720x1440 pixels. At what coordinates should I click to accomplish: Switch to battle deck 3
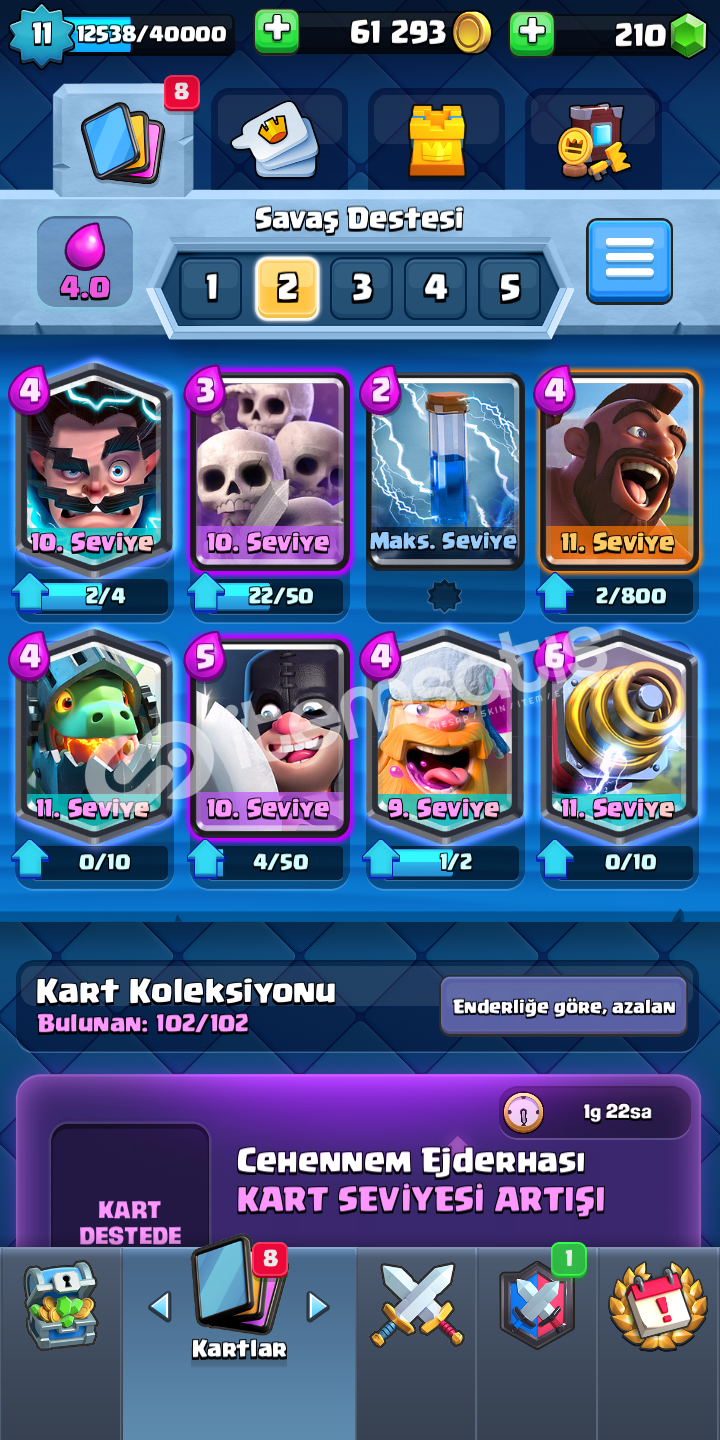(x=361, y=288)
